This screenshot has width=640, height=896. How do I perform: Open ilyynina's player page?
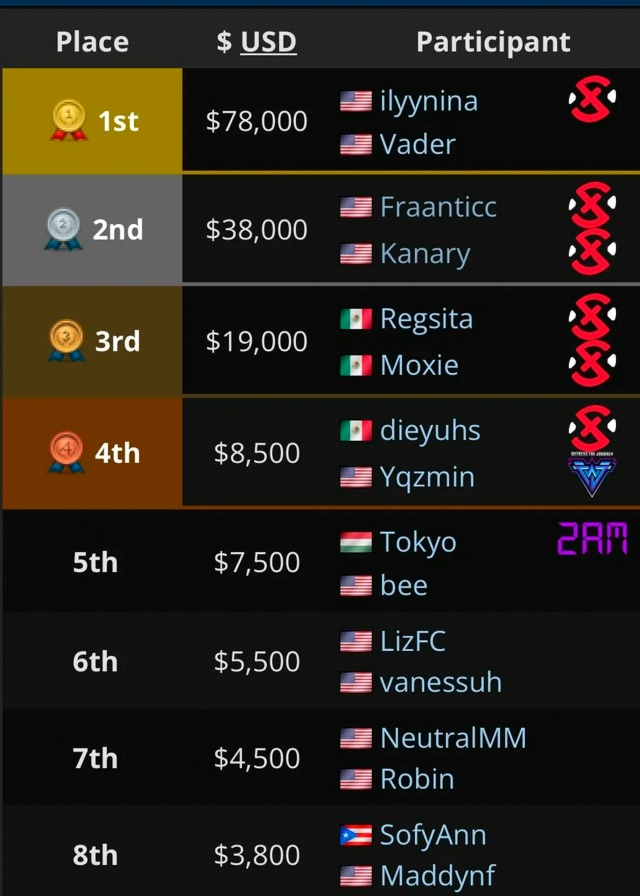(428, 101)
